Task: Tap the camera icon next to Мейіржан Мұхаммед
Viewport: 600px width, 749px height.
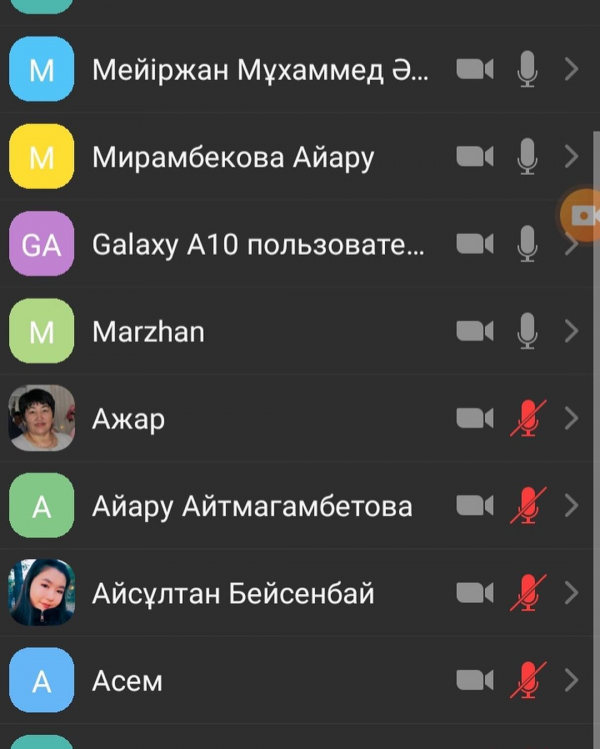Action: (475, 70)
